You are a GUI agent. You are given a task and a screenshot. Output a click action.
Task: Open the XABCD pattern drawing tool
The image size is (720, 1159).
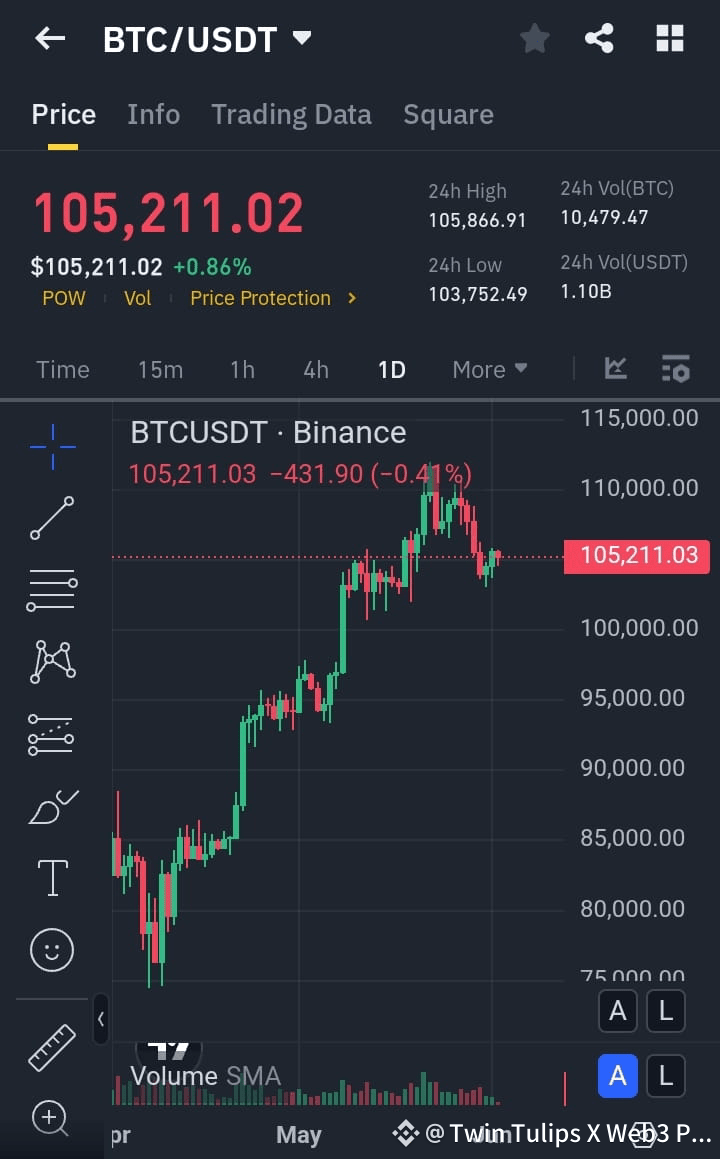[x=51, y=661]
